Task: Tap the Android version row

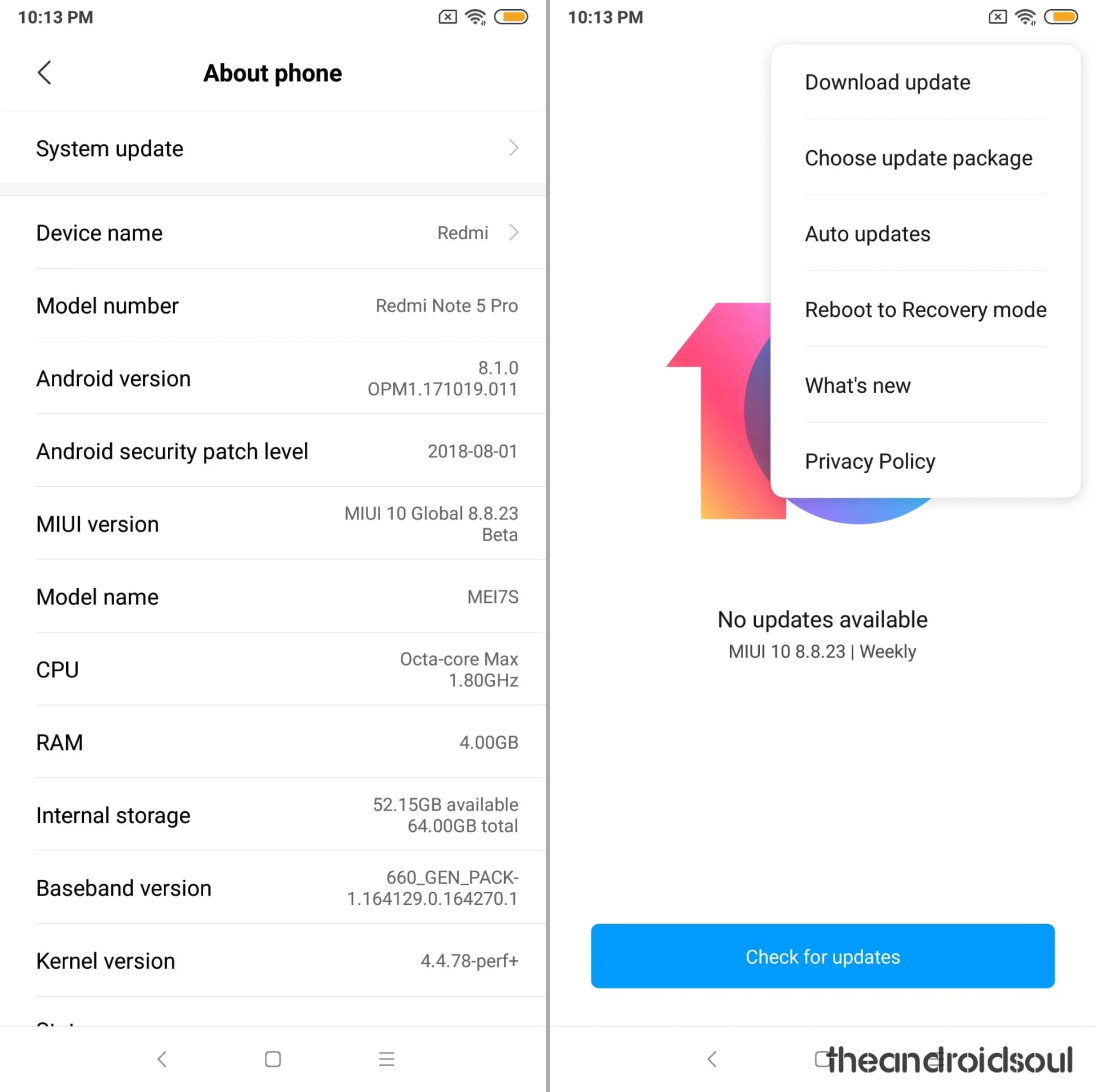Action: [x=274, y=378]
